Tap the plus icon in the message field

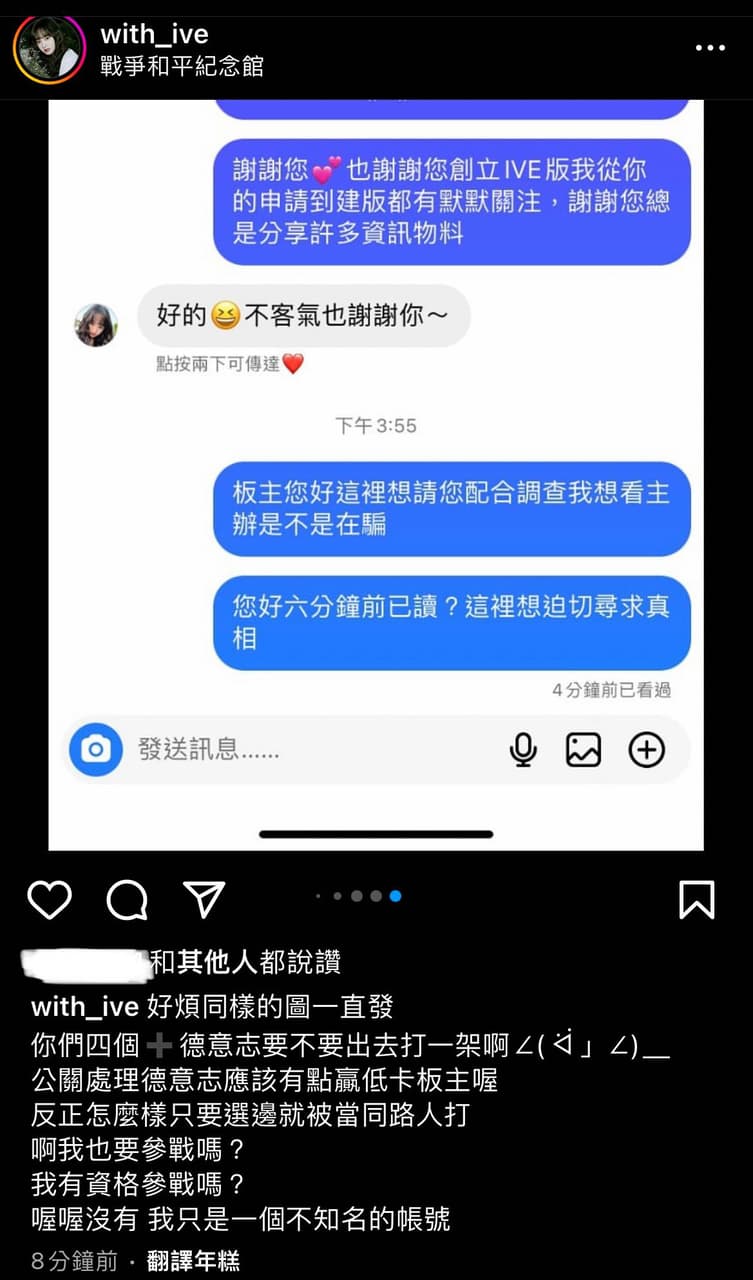pyautogui.click(x=647, y=749)
